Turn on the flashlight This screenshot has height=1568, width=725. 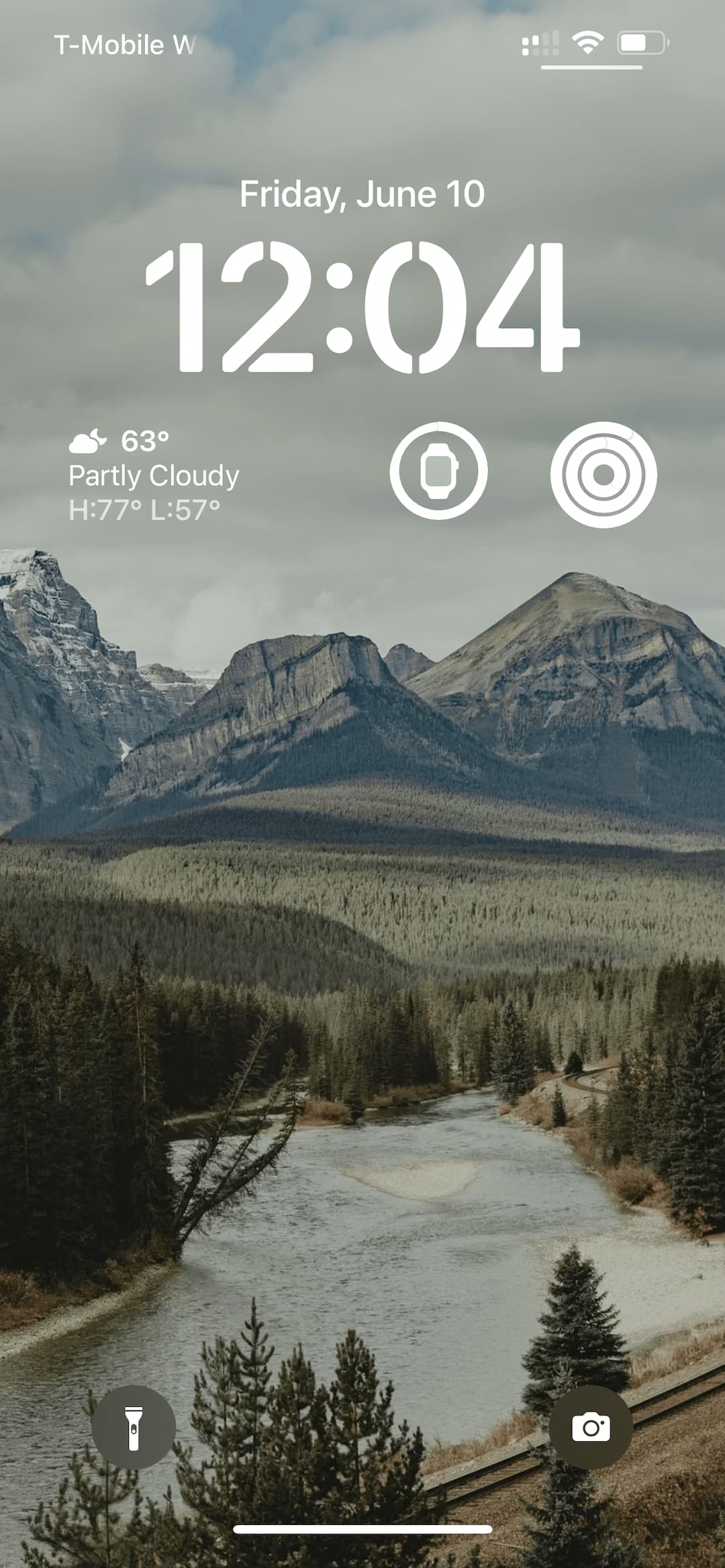pyautogui.click(x=134, y=1427)
